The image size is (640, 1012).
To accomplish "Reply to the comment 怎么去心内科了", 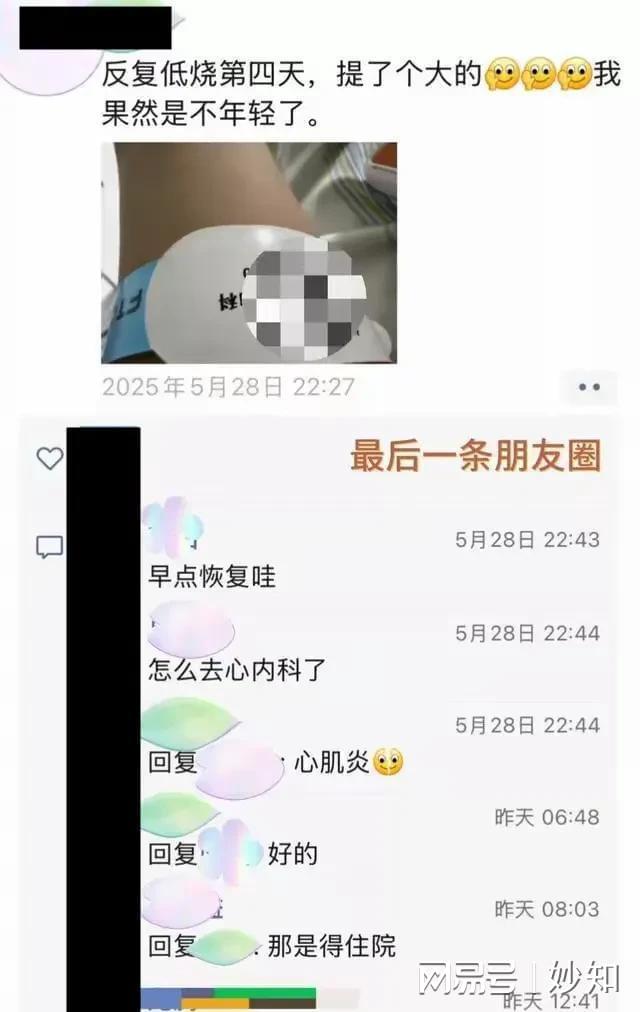I will tap(237, 669).
